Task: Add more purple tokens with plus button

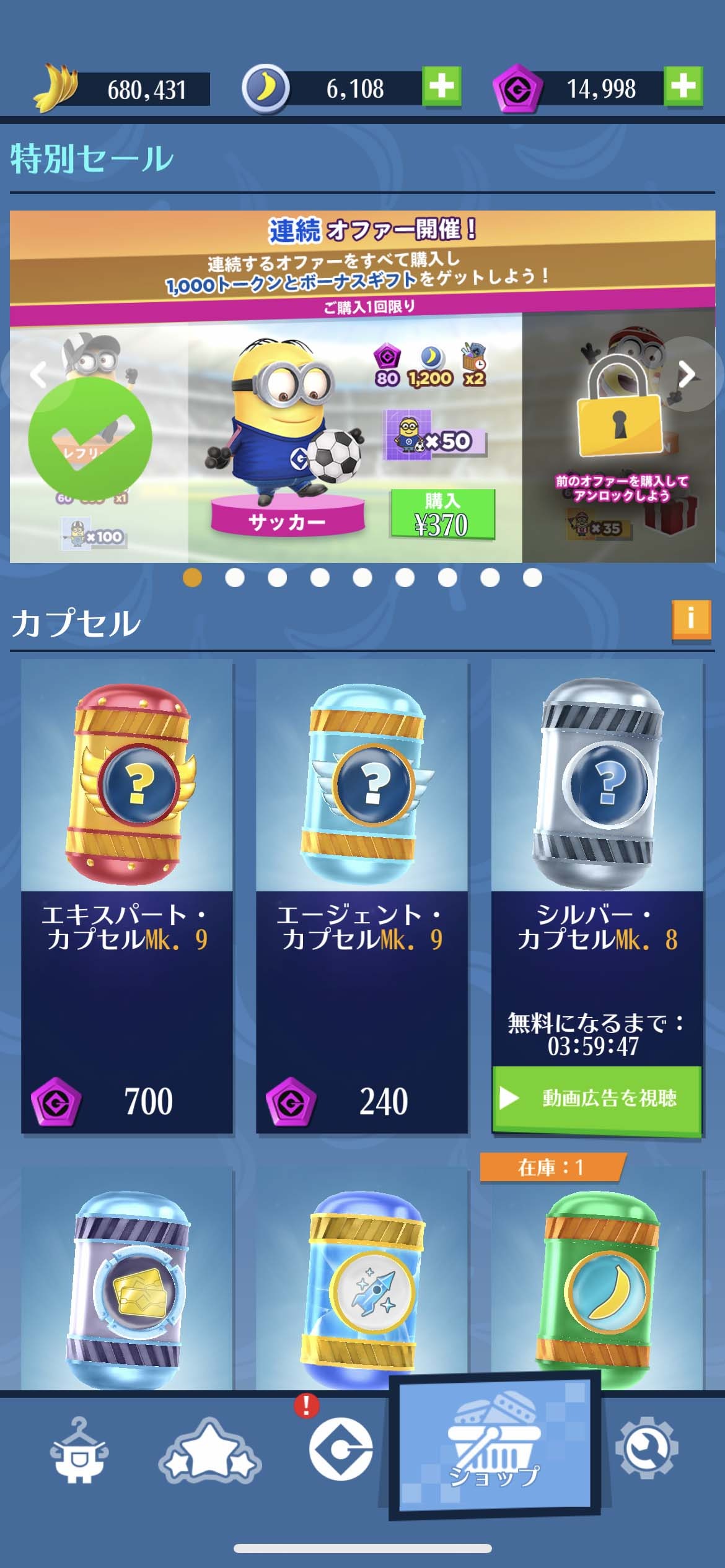Action: pos(683,86)
